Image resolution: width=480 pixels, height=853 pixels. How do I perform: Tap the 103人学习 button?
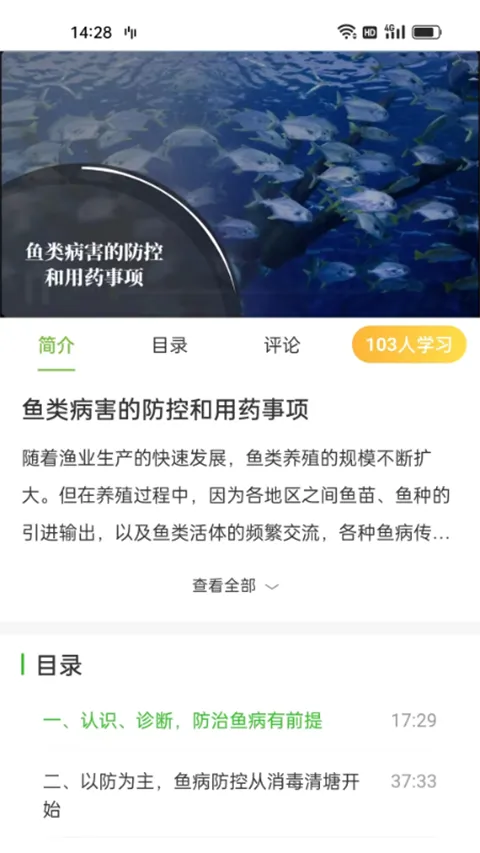coord(409,344)
